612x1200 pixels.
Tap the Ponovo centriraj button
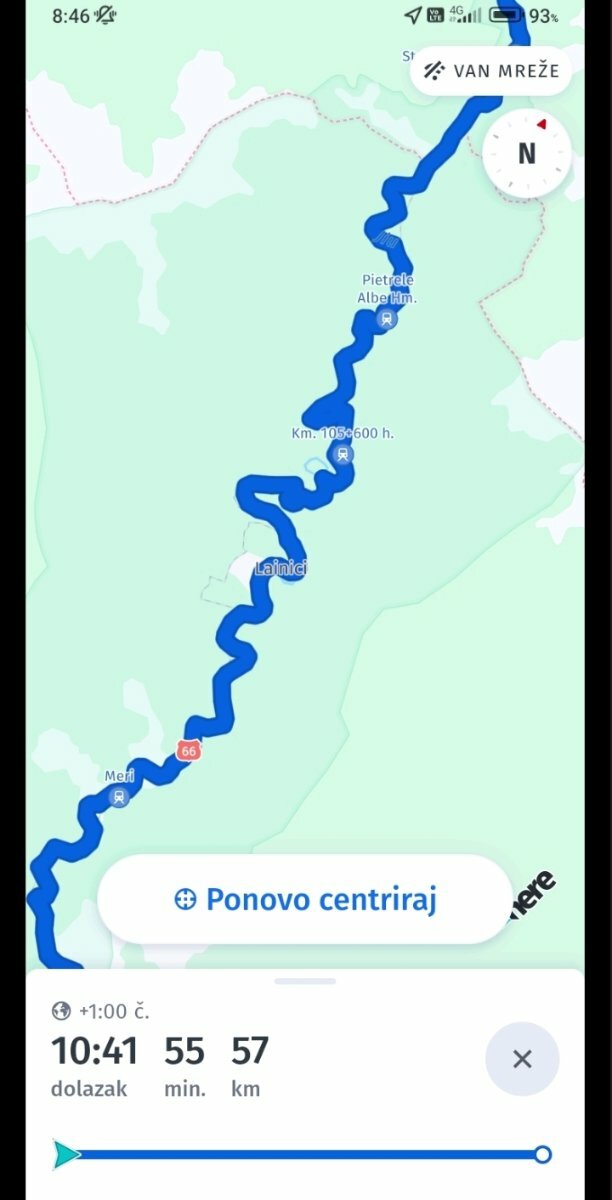(x=305, y=899)
